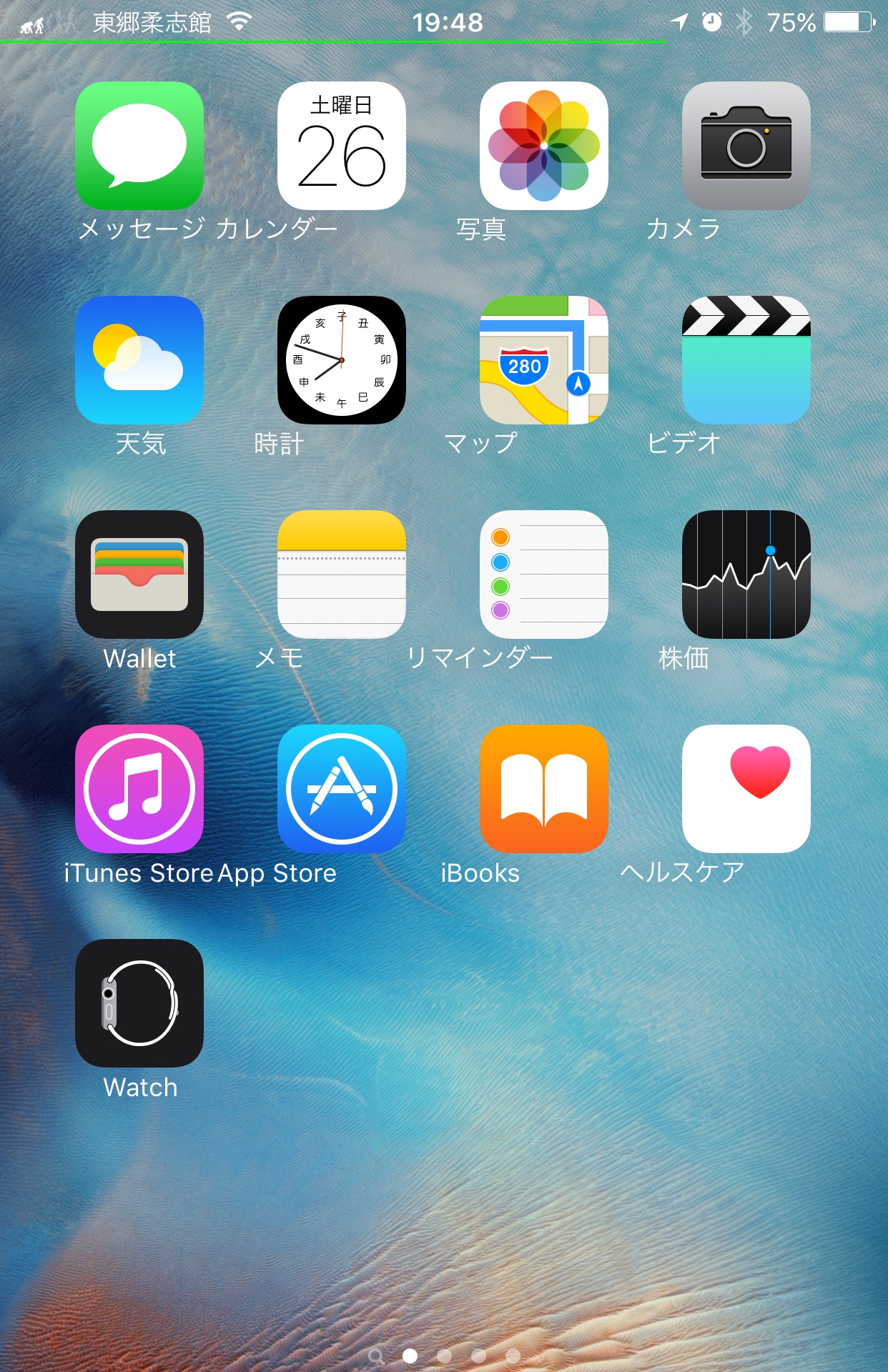Image resolution: width=888 pixels, height=1372 pixels.
Task: Open the Watch app
Action: [x=139, y=1003]
